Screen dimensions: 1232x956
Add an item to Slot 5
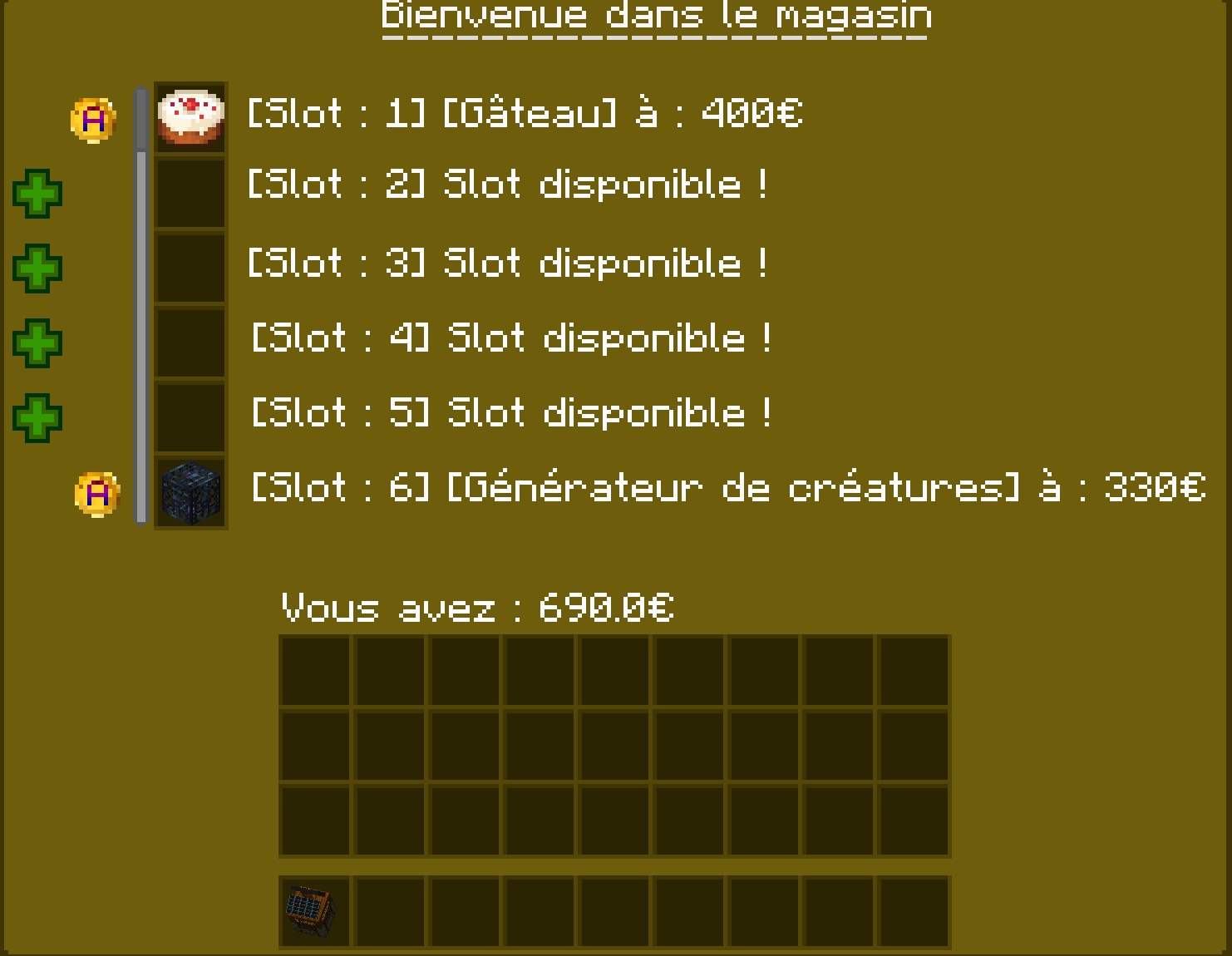37,417
